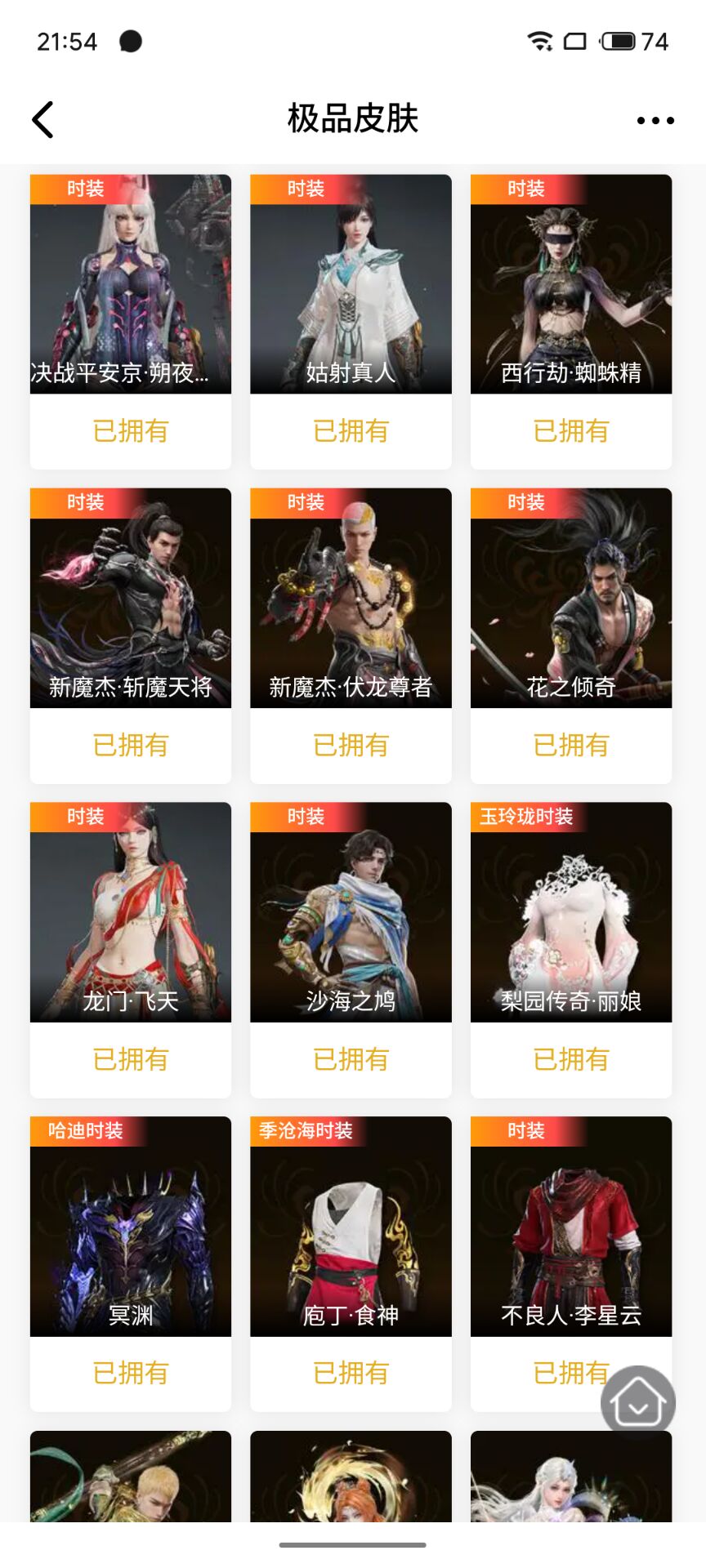This screenshot has width=706, height=1568.
Task: Open the three-dot overflow menu
Action: point(655,120)
